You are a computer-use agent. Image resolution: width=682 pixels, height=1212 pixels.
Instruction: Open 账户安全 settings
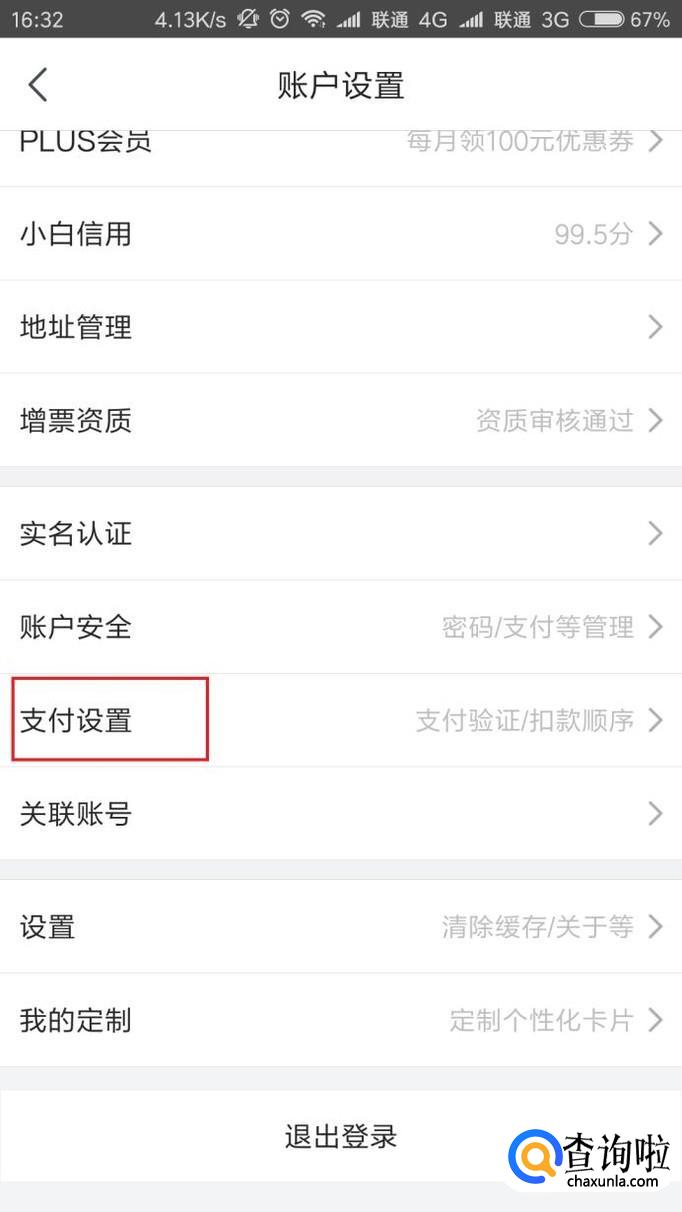click(340, 627)
